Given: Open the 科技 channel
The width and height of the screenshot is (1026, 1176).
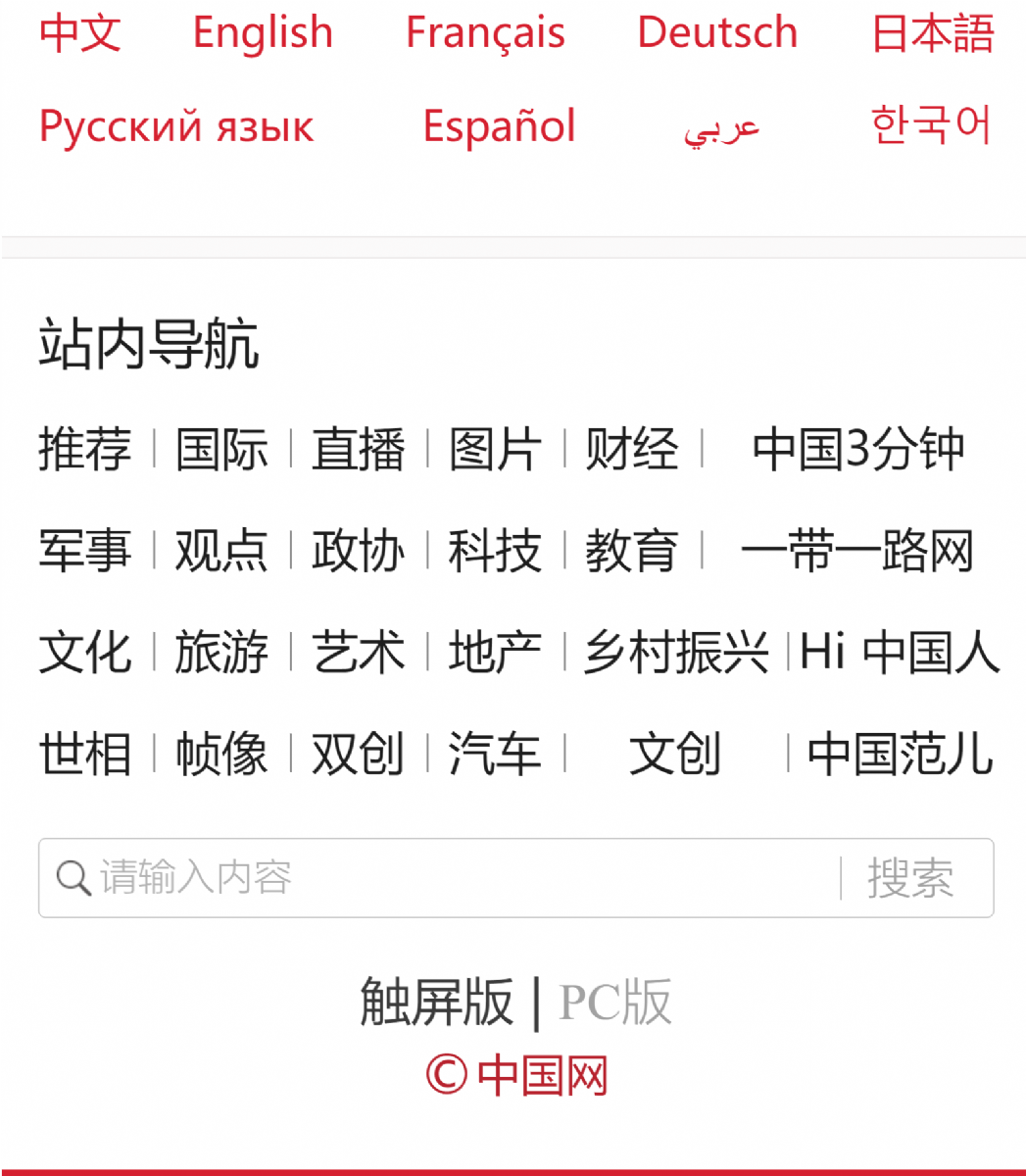Looking at the screenshot, I should click(x=495, y=551).
